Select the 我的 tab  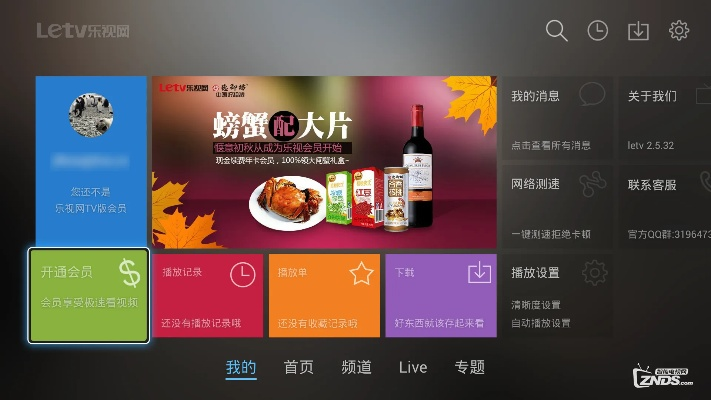[x=240, y=367]
